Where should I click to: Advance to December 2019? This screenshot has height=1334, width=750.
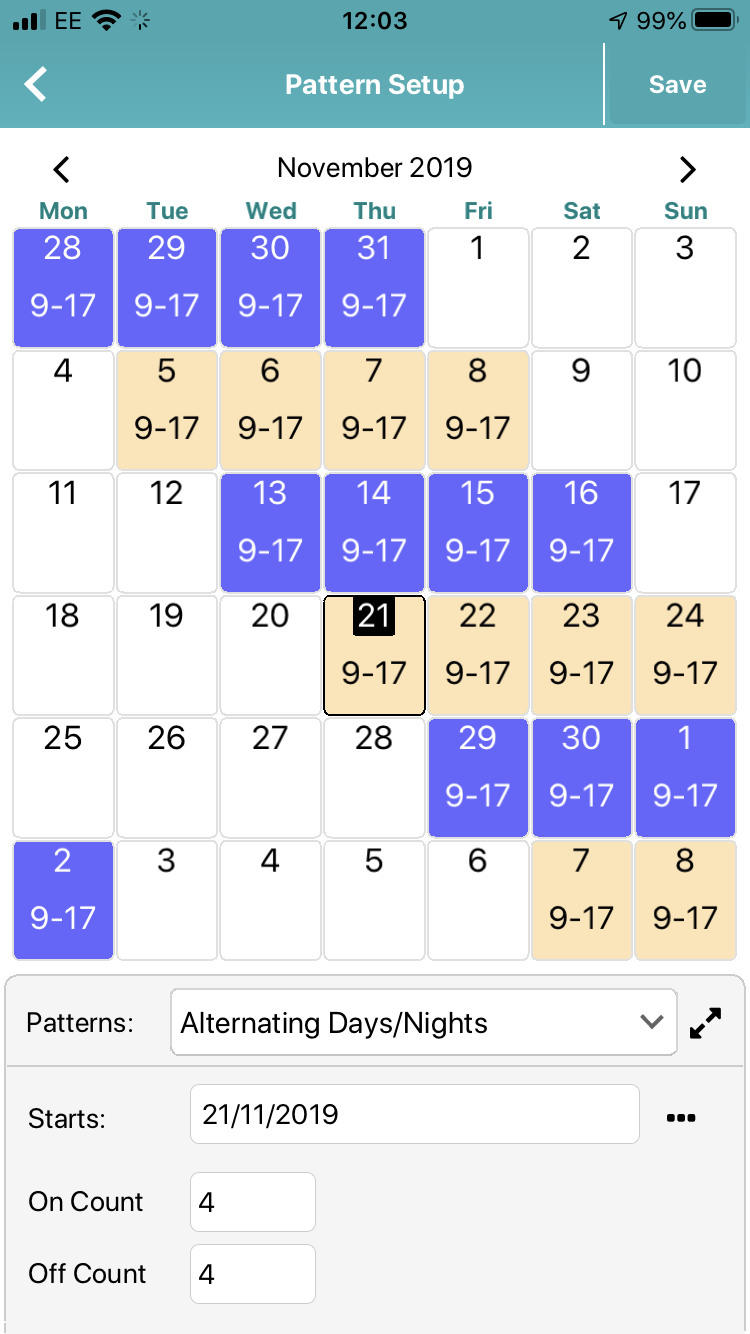tap(687, 168)
